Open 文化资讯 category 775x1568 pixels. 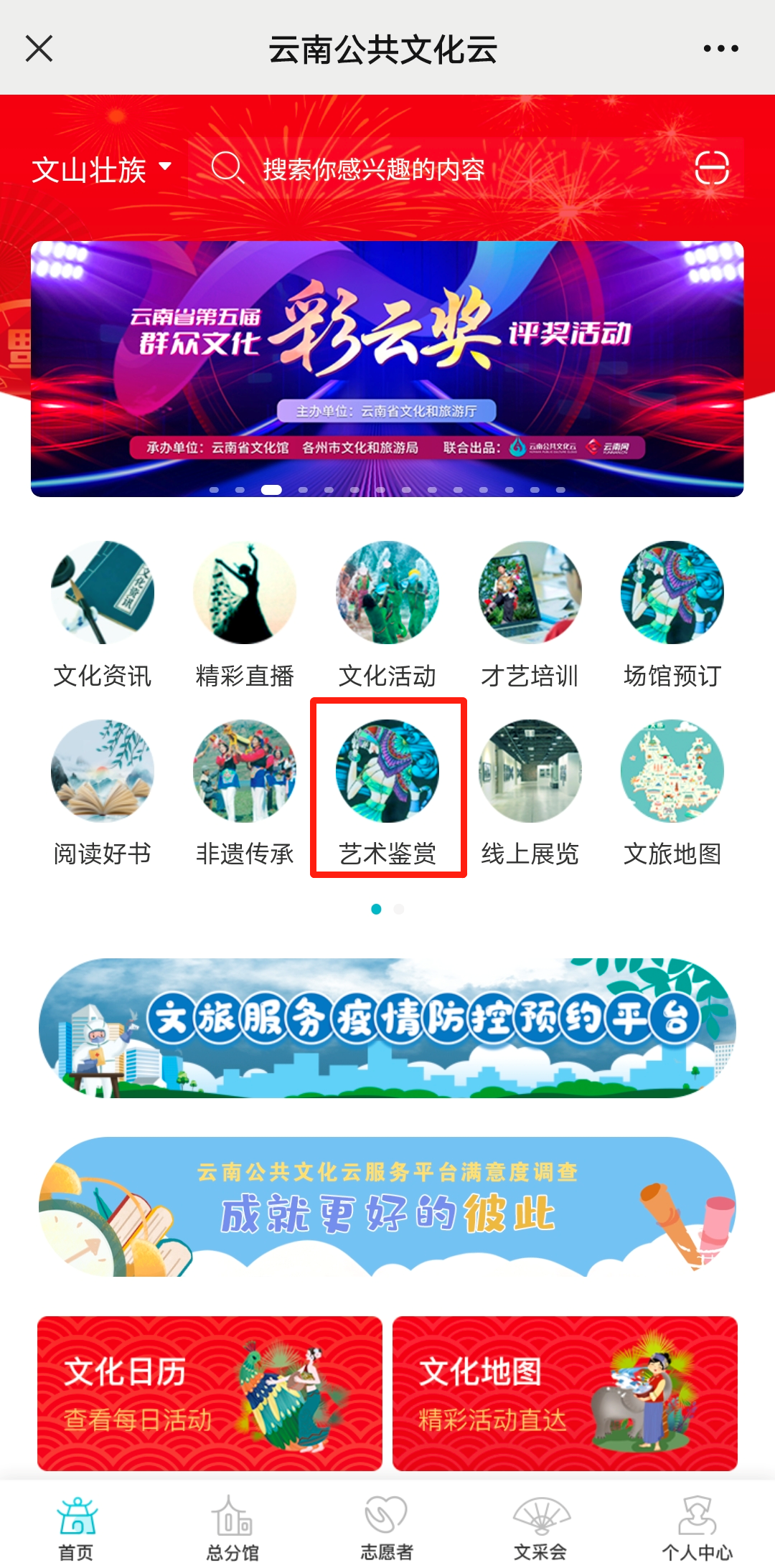102,614
